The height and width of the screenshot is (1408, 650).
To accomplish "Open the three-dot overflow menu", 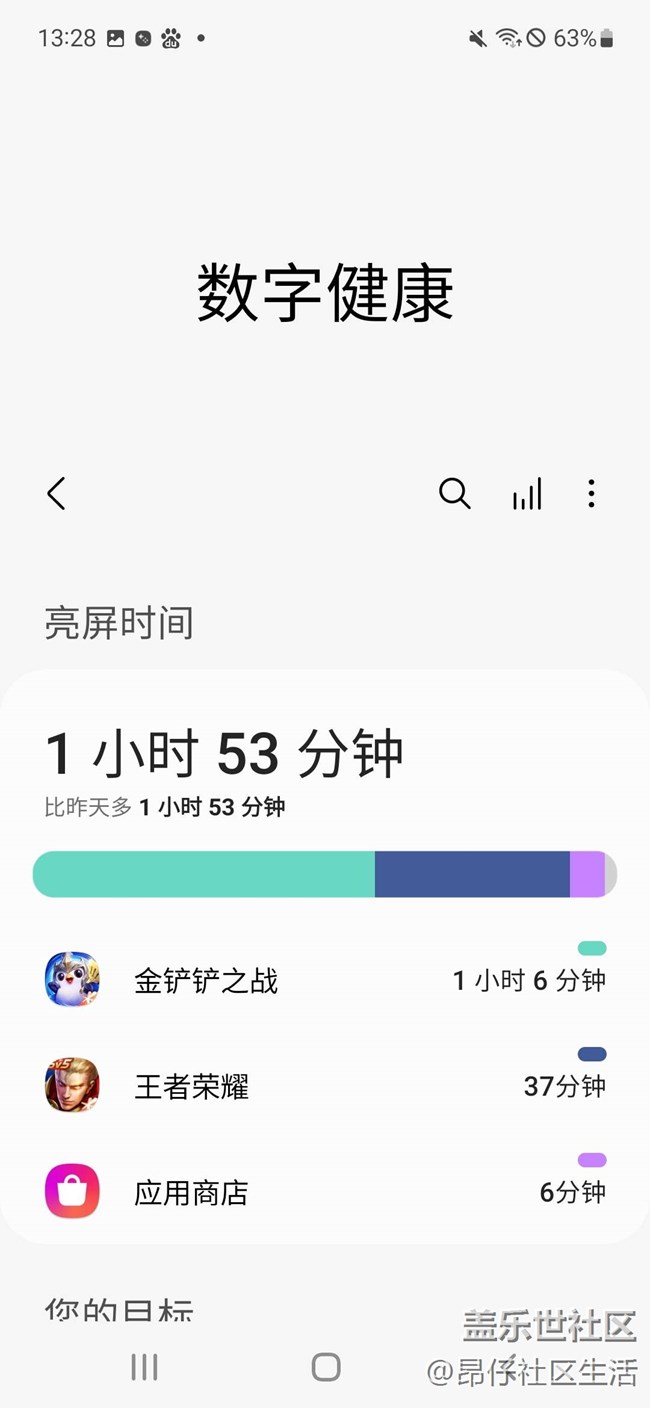I will (591, 494).
